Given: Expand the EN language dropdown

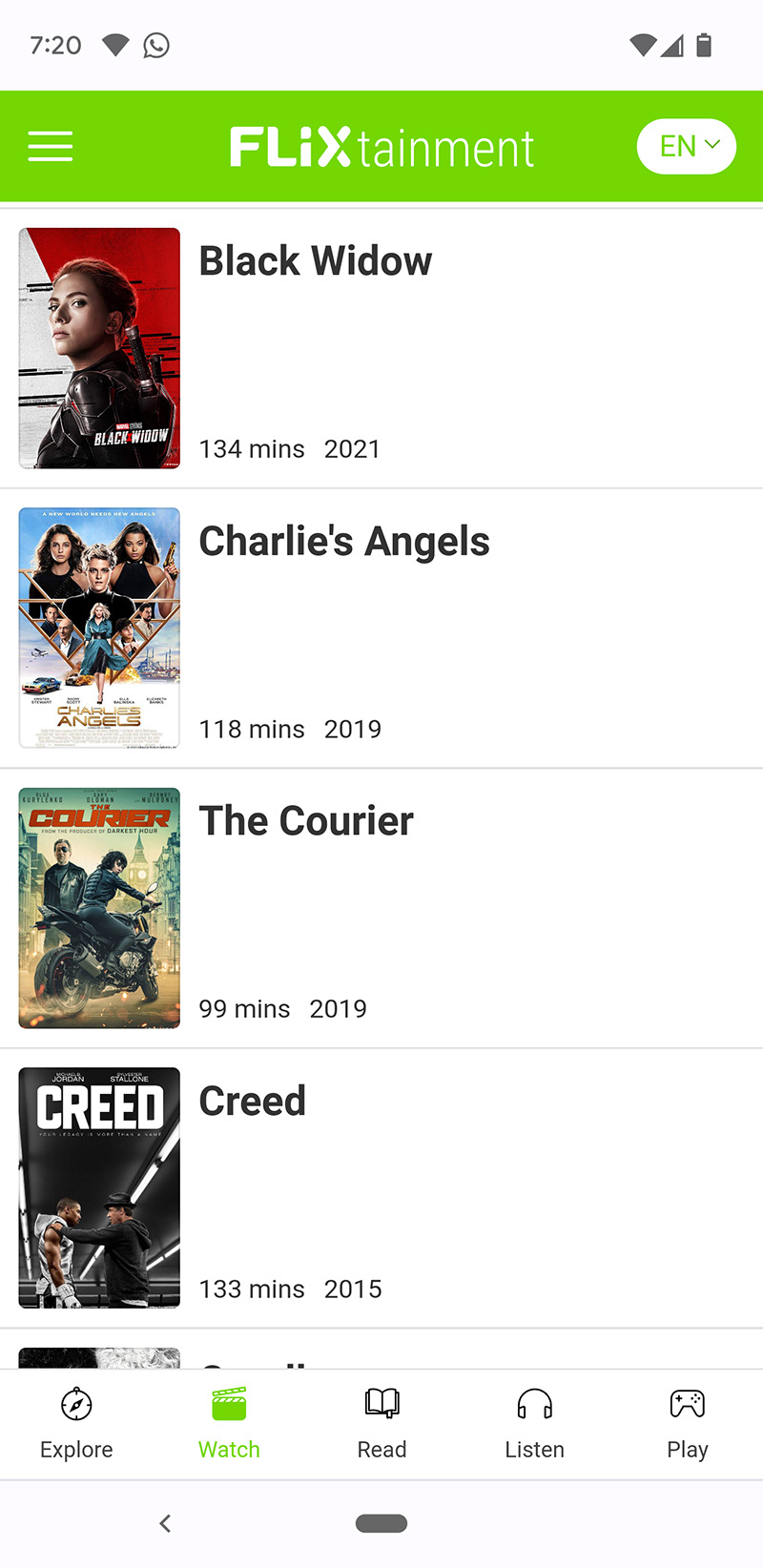Looking at the screenshot, I should pyautogui.click(x=687, y=146).
